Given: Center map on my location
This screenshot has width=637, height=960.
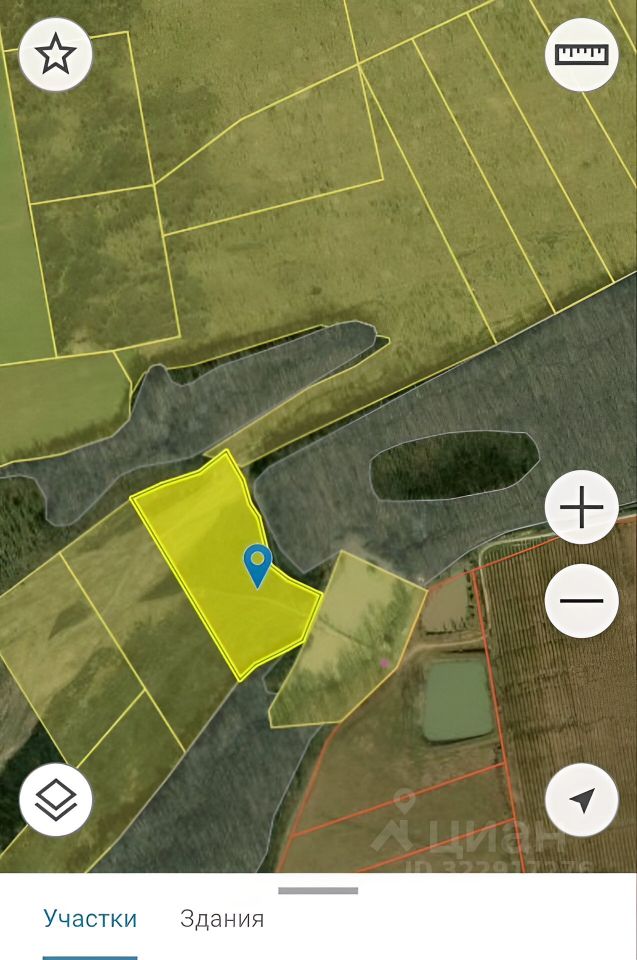Looking at the screenshot, I should (x=581, y=800).
